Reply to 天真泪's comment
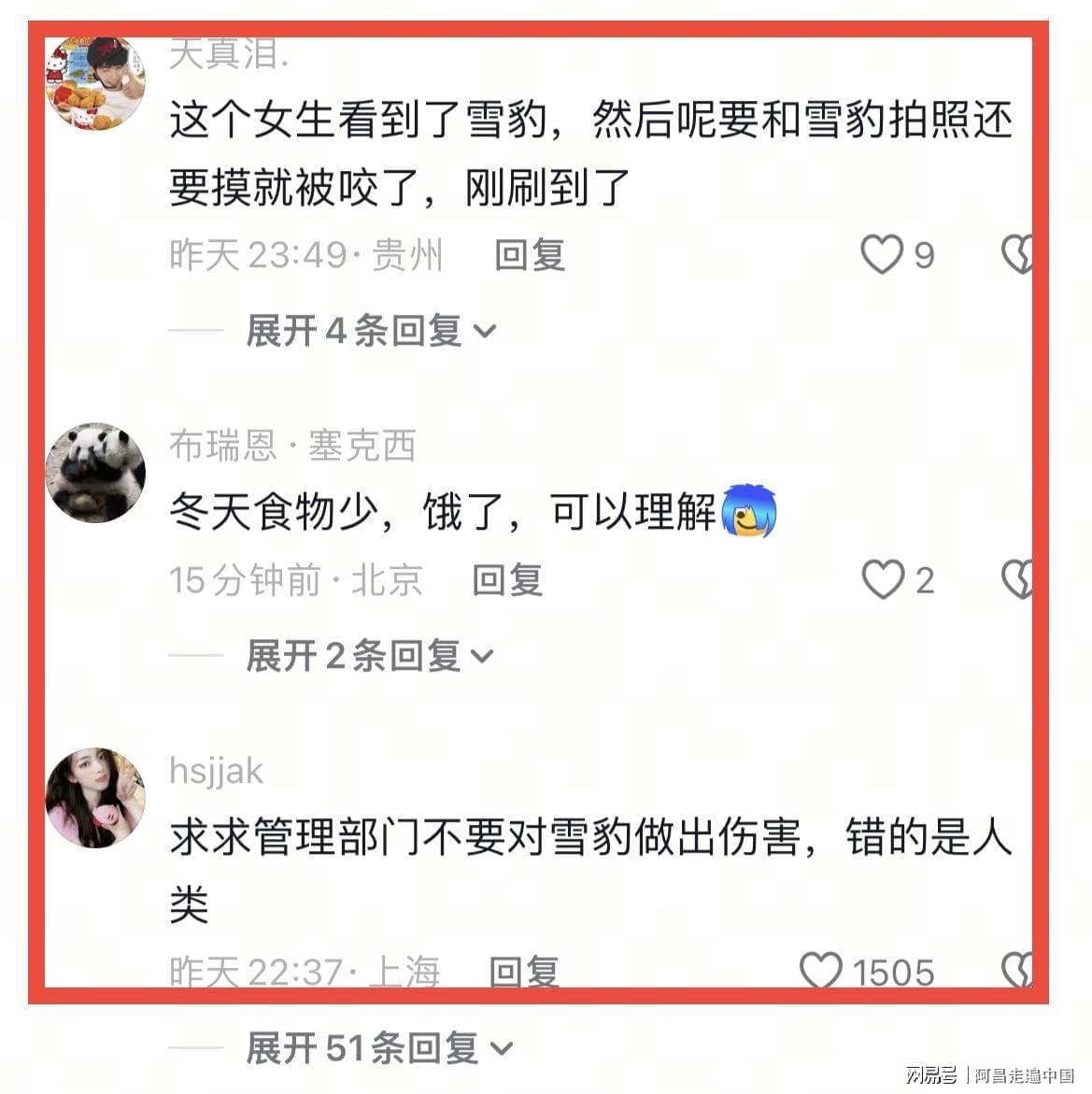 coord(529,255)
